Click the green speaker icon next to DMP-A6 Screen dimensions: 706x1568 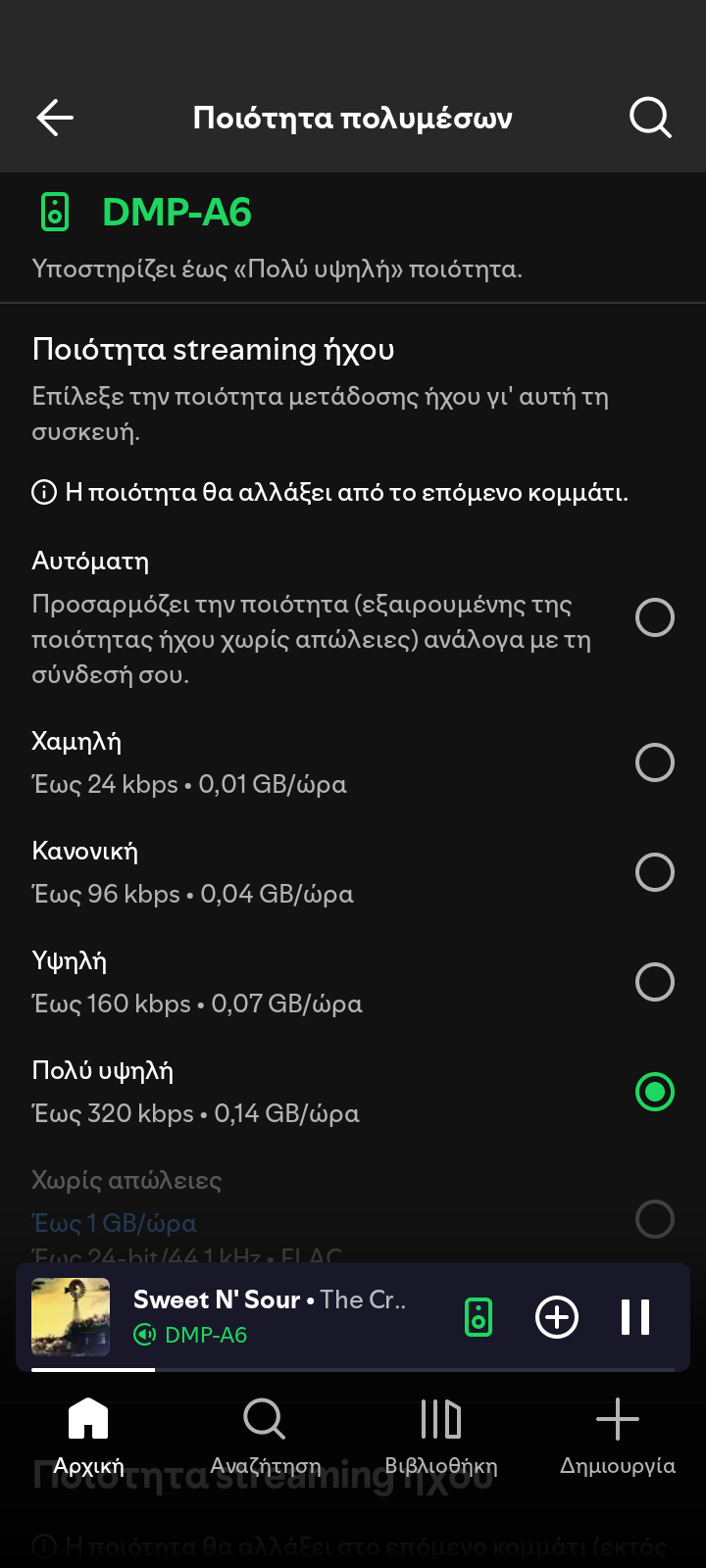[x=56, y=209]
